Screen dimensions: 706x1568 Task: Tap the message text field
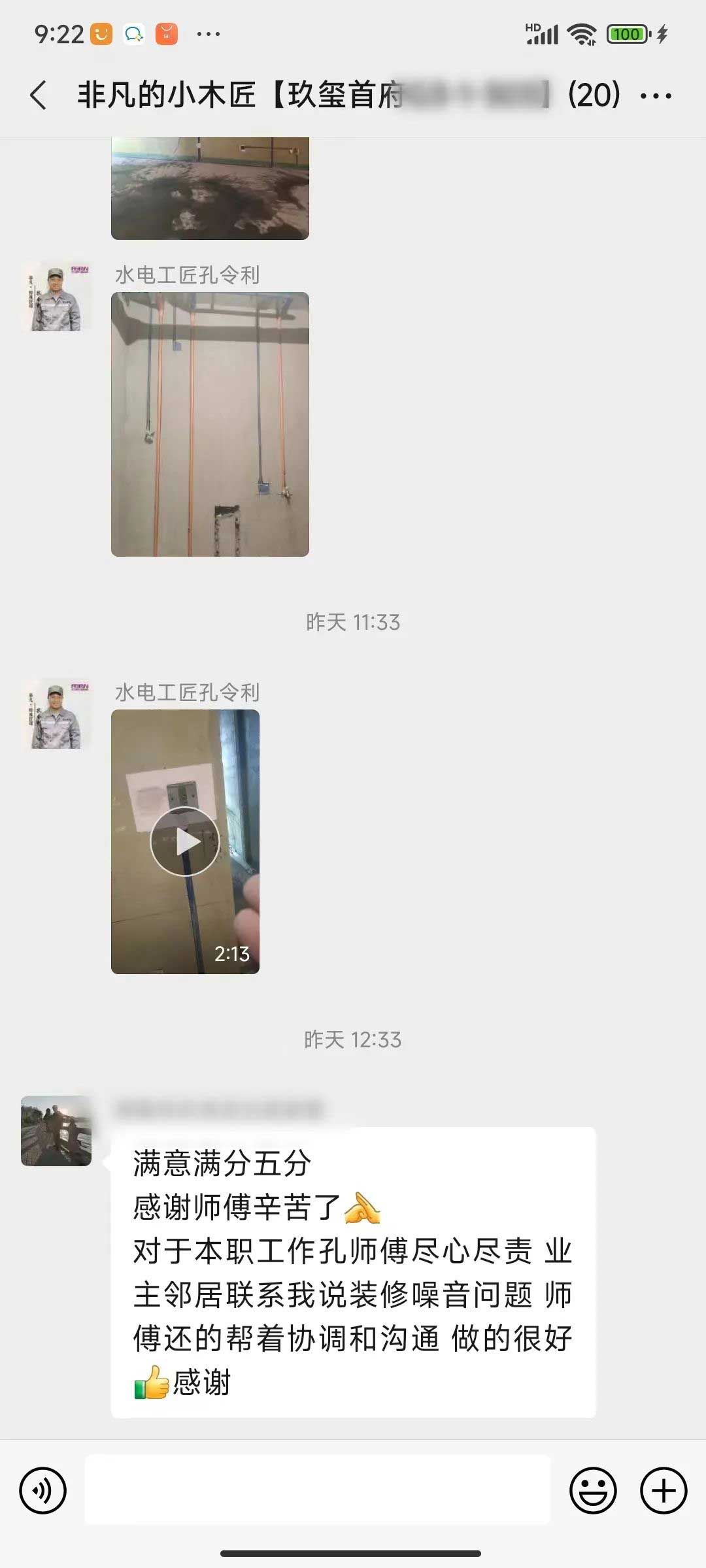pyautogui.click(x=318, y=1490)
